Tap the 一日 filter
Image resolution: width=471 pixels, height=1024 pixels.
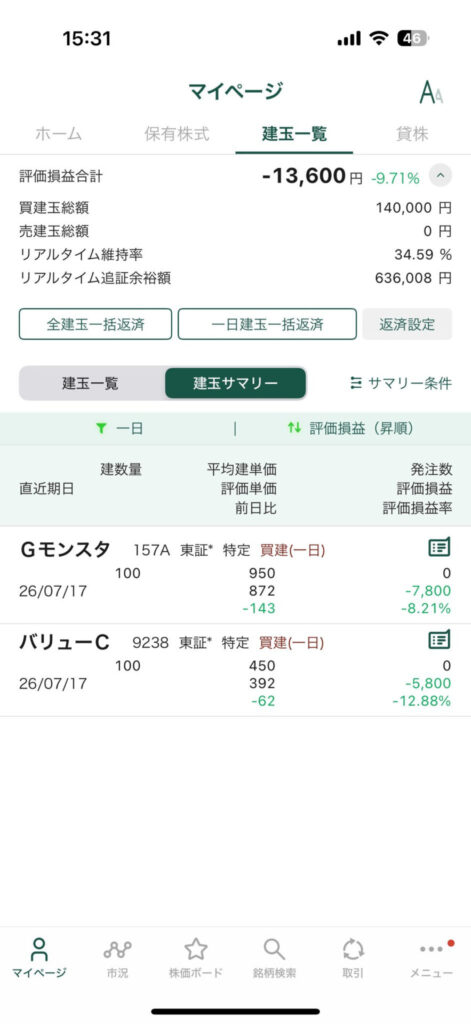pos(119,428)
